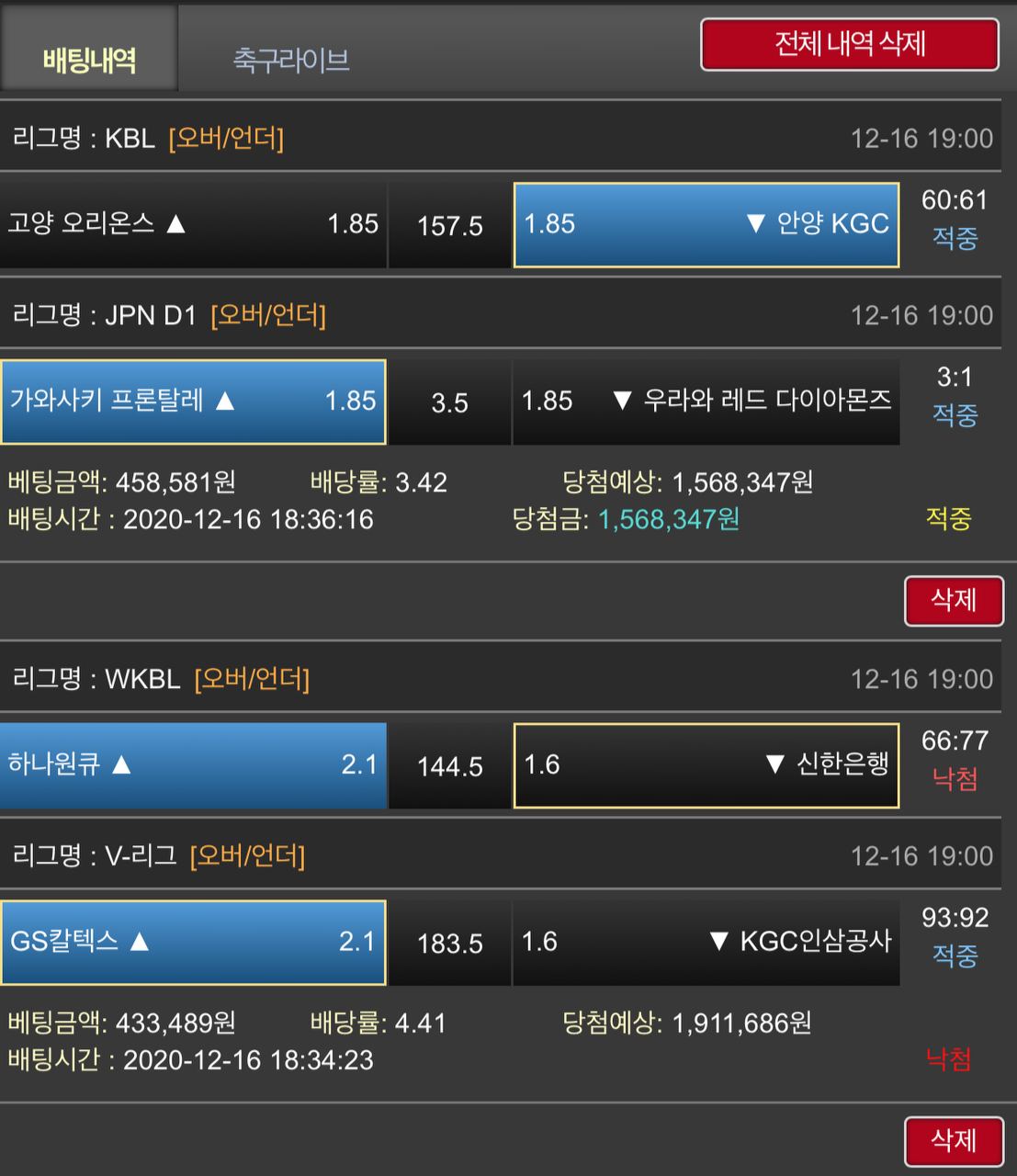Tap the 전체 내역 삭제 button
Viewport: 1017px width, 1176px height.
[850, 44]
